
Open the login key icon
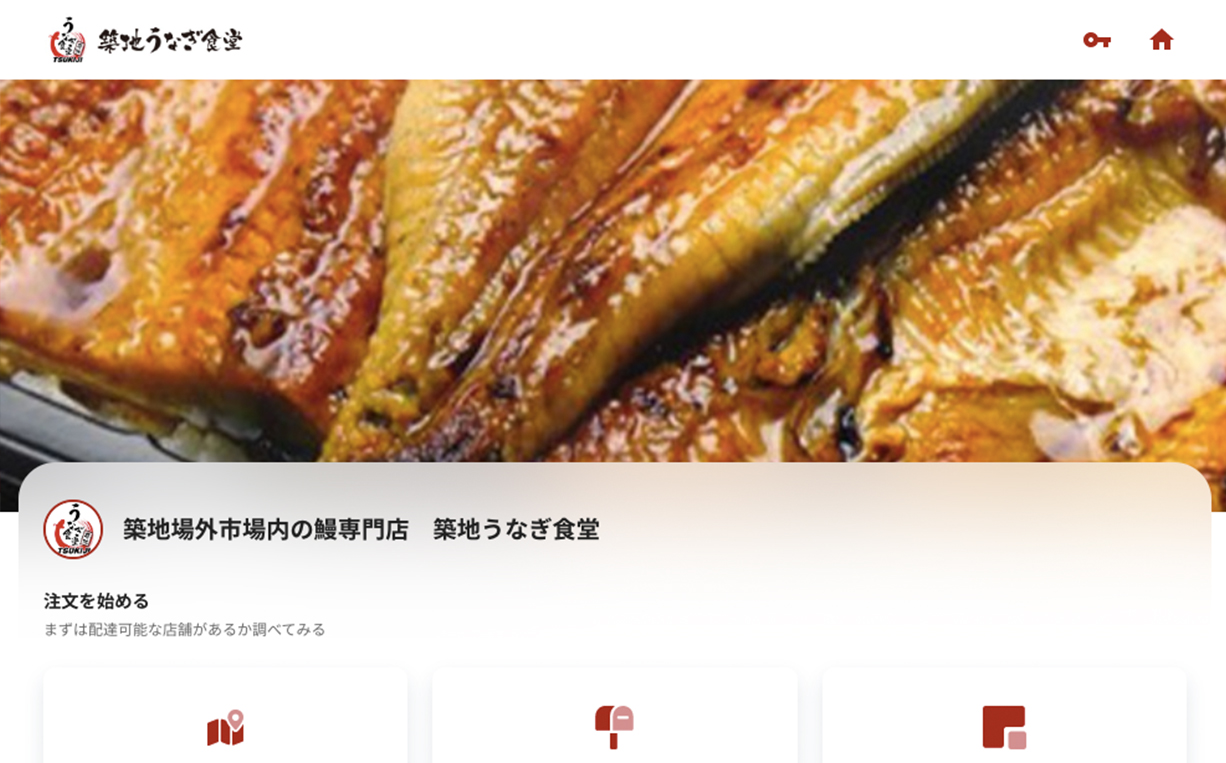click(1096, 40)
